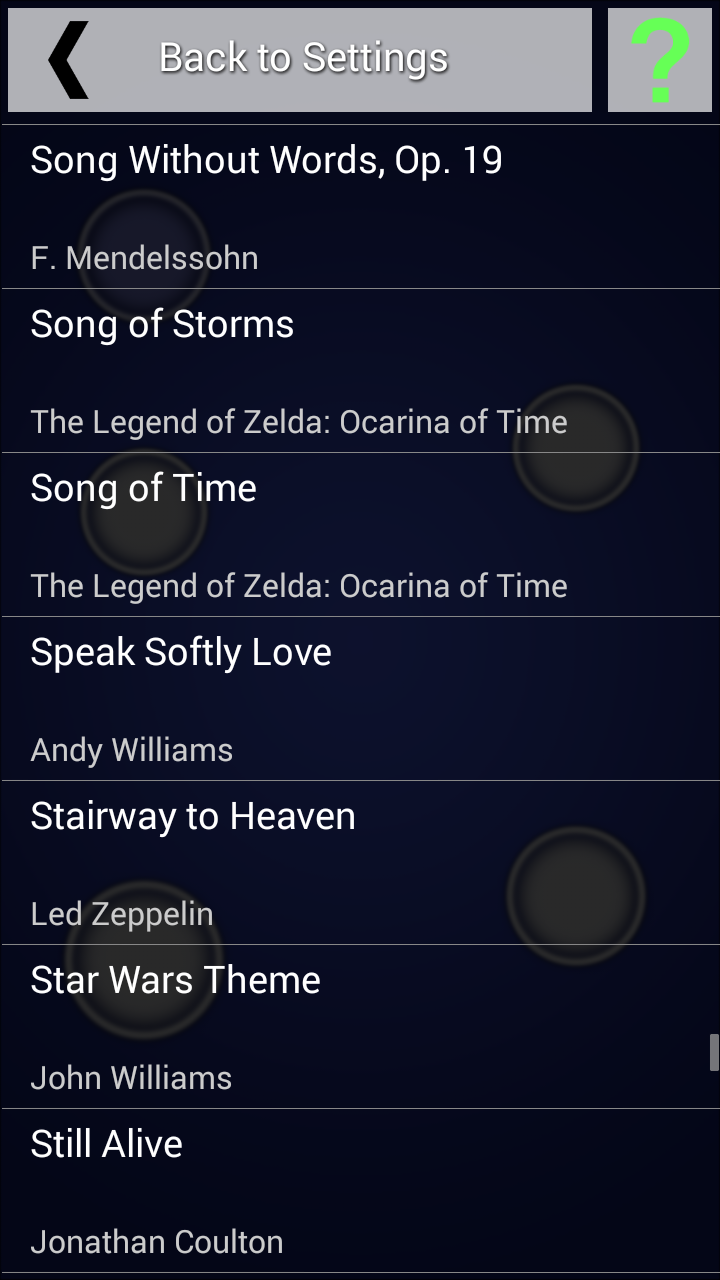Tap the Jonathan Coulton artist label
The width and height of the screenshot is (720, 1280).
[x=156, y=1241]
